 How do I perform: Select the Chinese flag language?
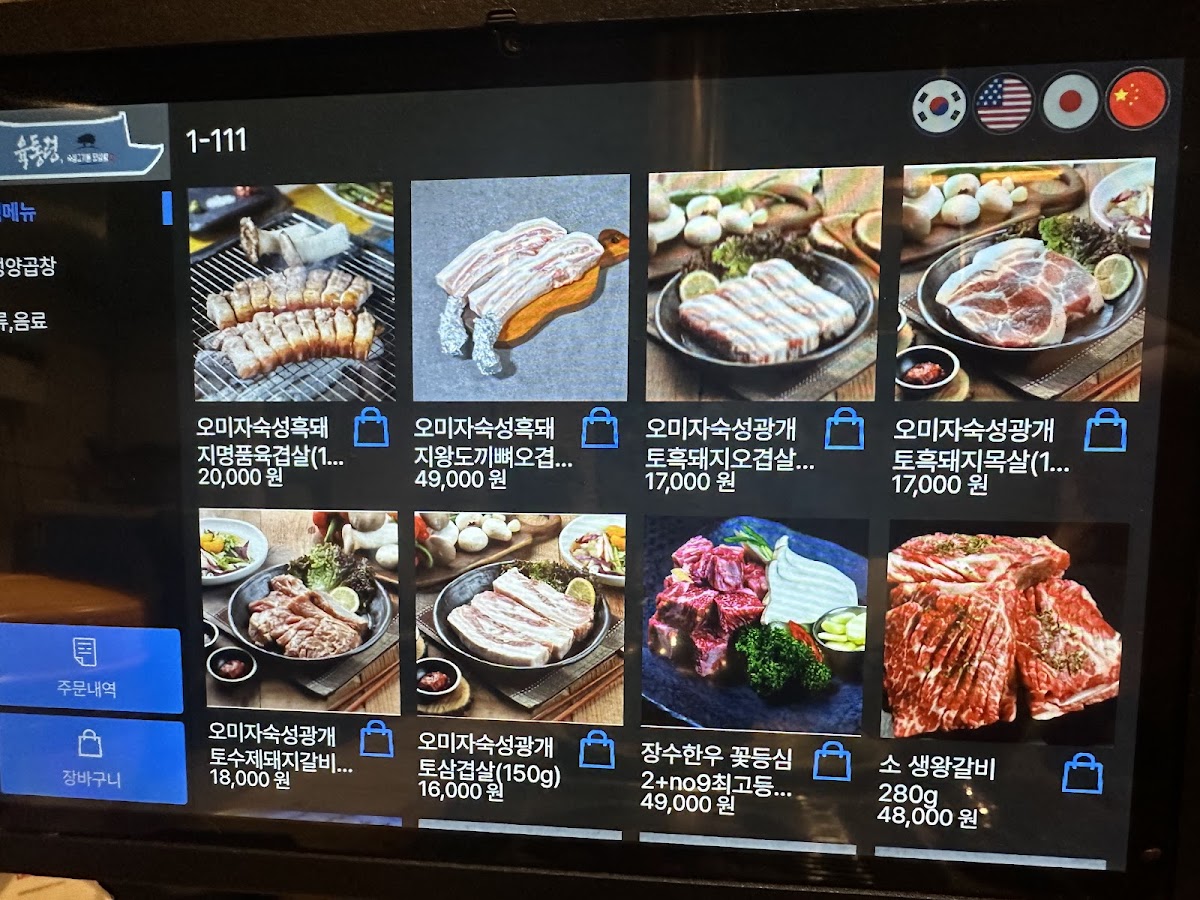tap(1138, 99)
